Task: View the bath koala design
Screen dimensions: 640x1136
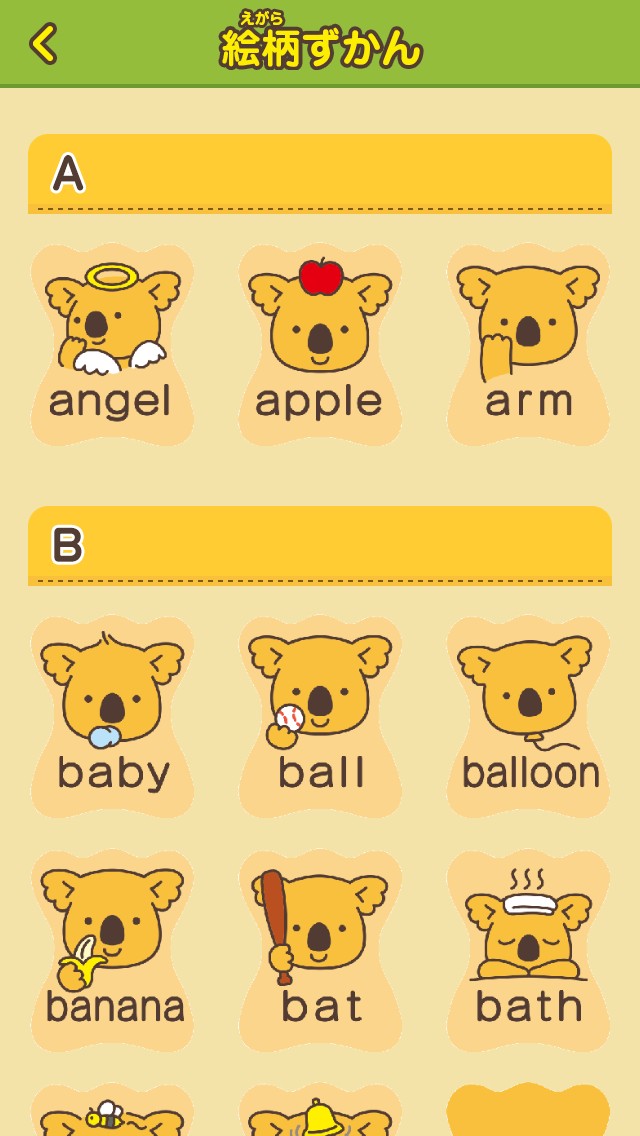Action: 528,950
